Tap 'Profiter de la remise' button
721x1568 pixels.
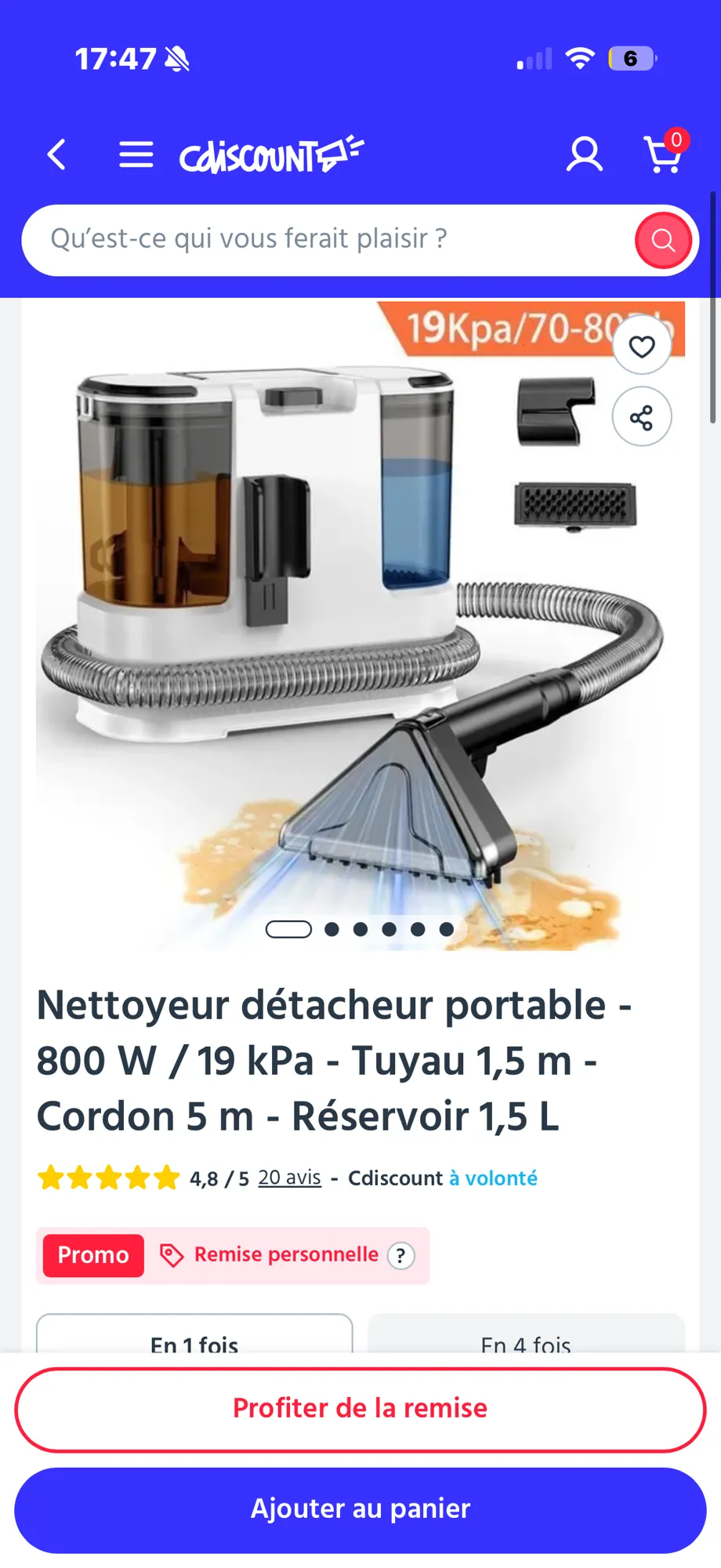tap(360, 1409)
